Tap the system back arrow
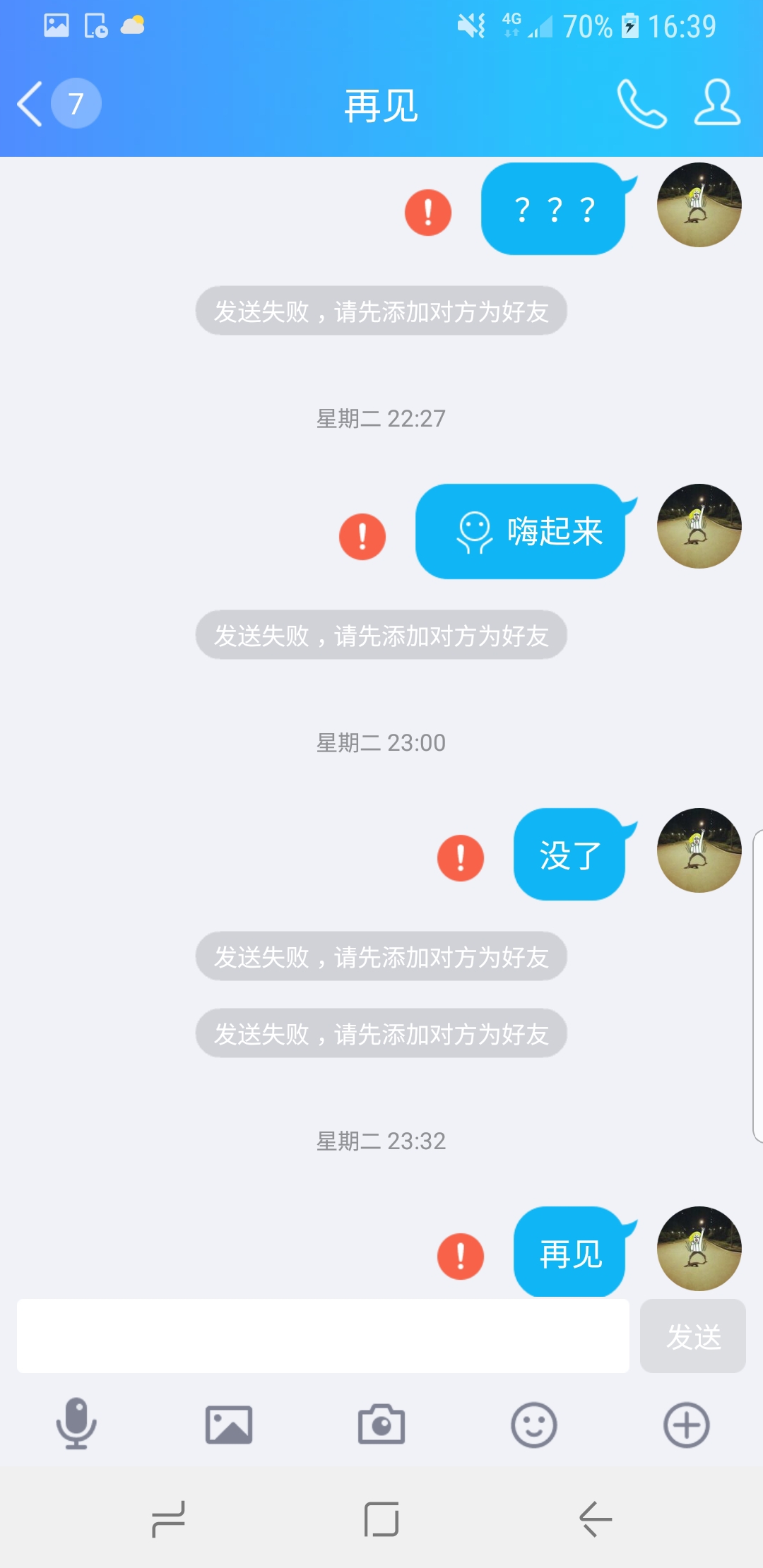This screenshot has height=1568, width=763. pos(595,1519)
